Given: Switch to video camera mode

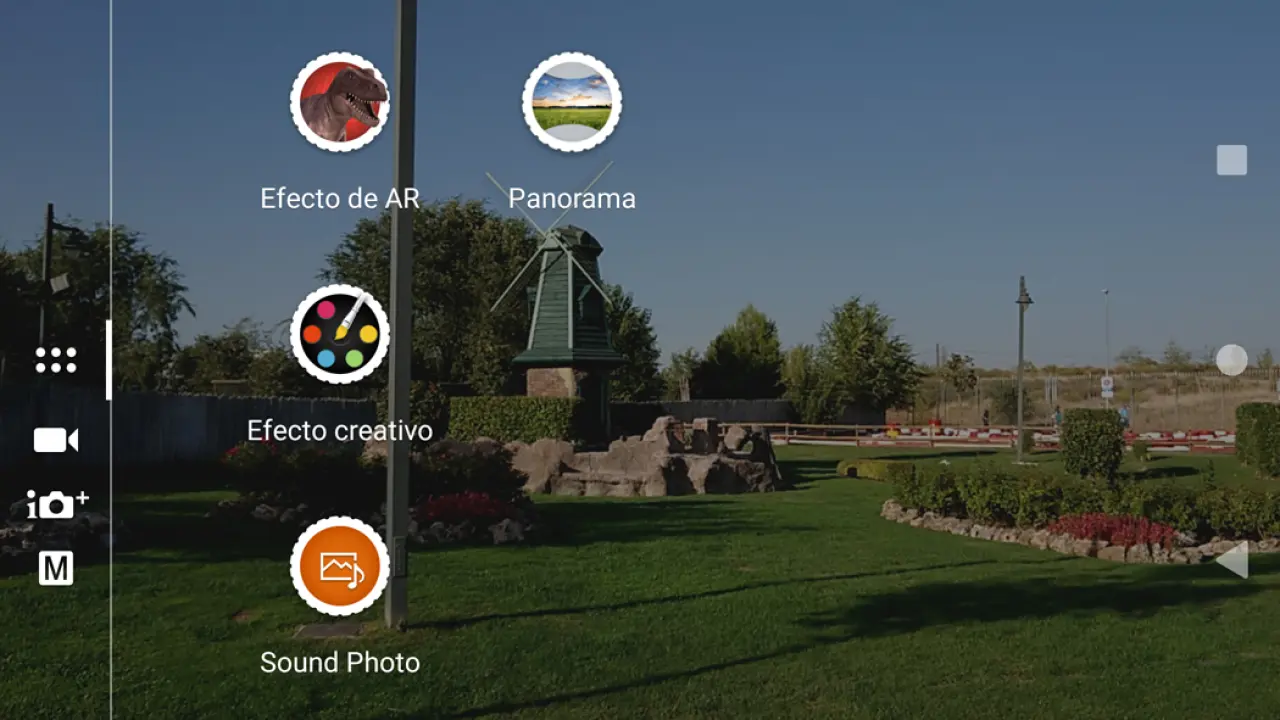Looking at the screenshot, I should (56, 440).
